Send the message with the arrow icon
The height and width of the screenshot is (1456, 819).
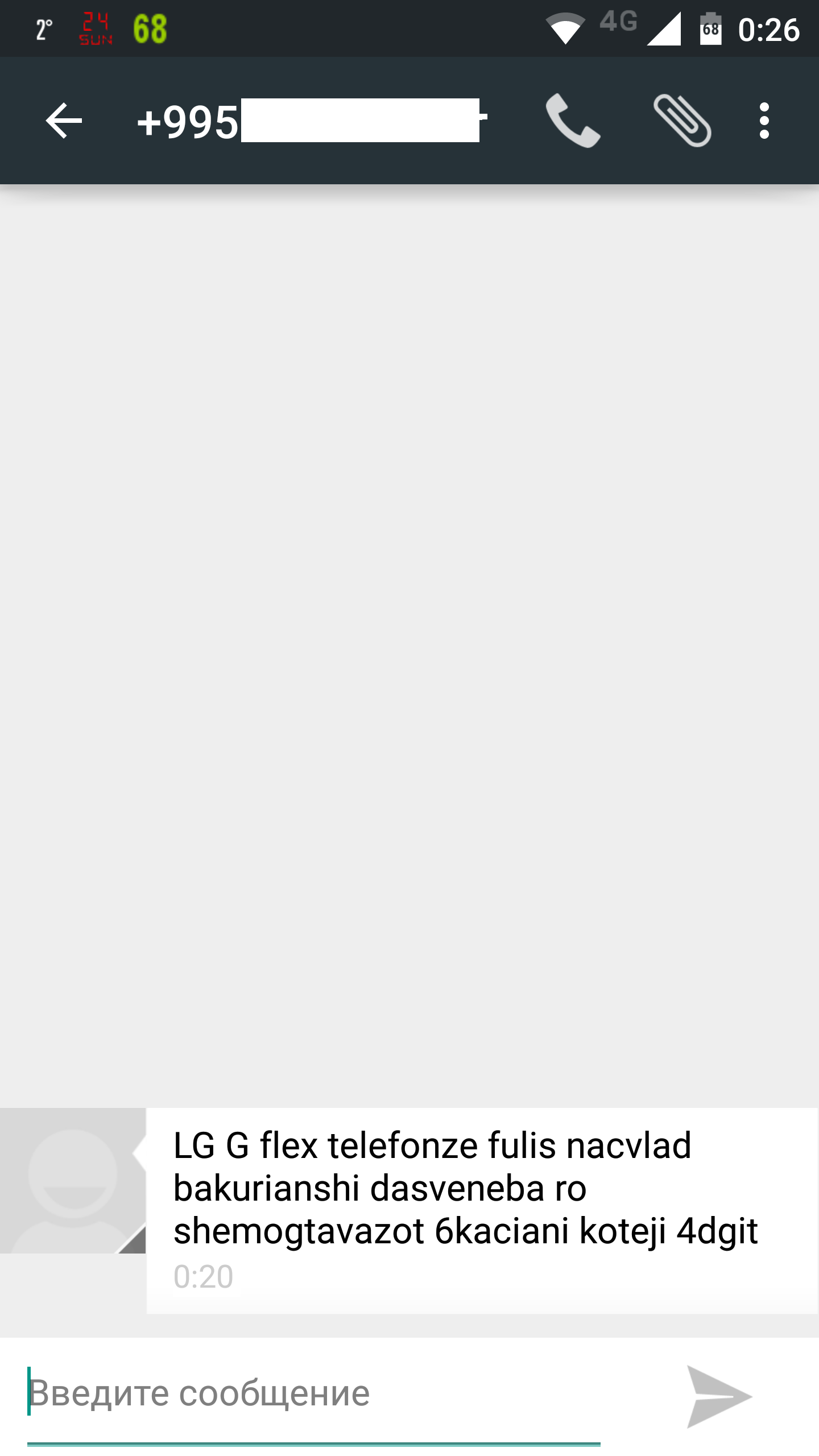click(x=719, y=1396)
